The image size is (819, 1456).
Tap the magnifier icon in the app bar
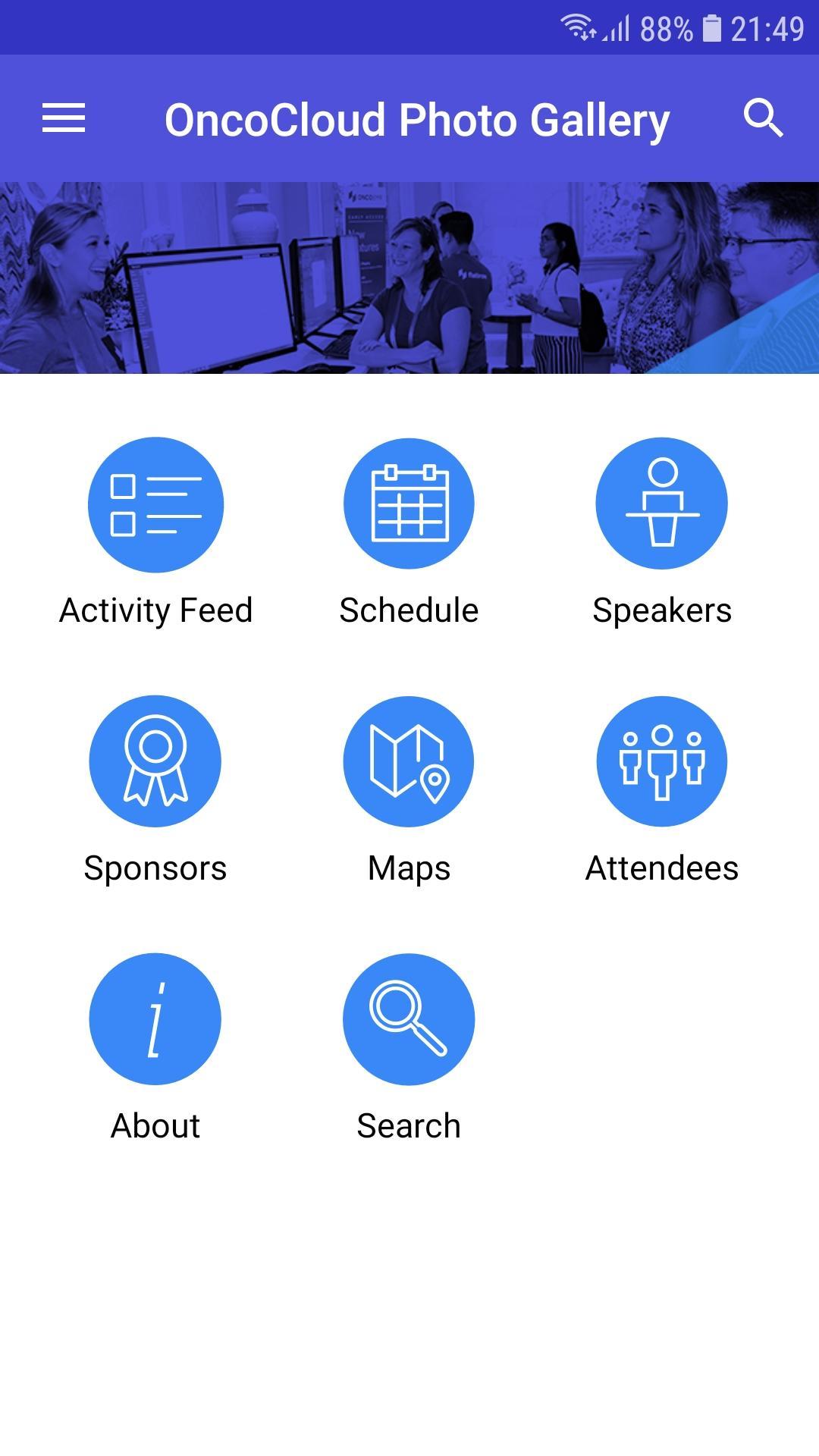coord(762,118)
